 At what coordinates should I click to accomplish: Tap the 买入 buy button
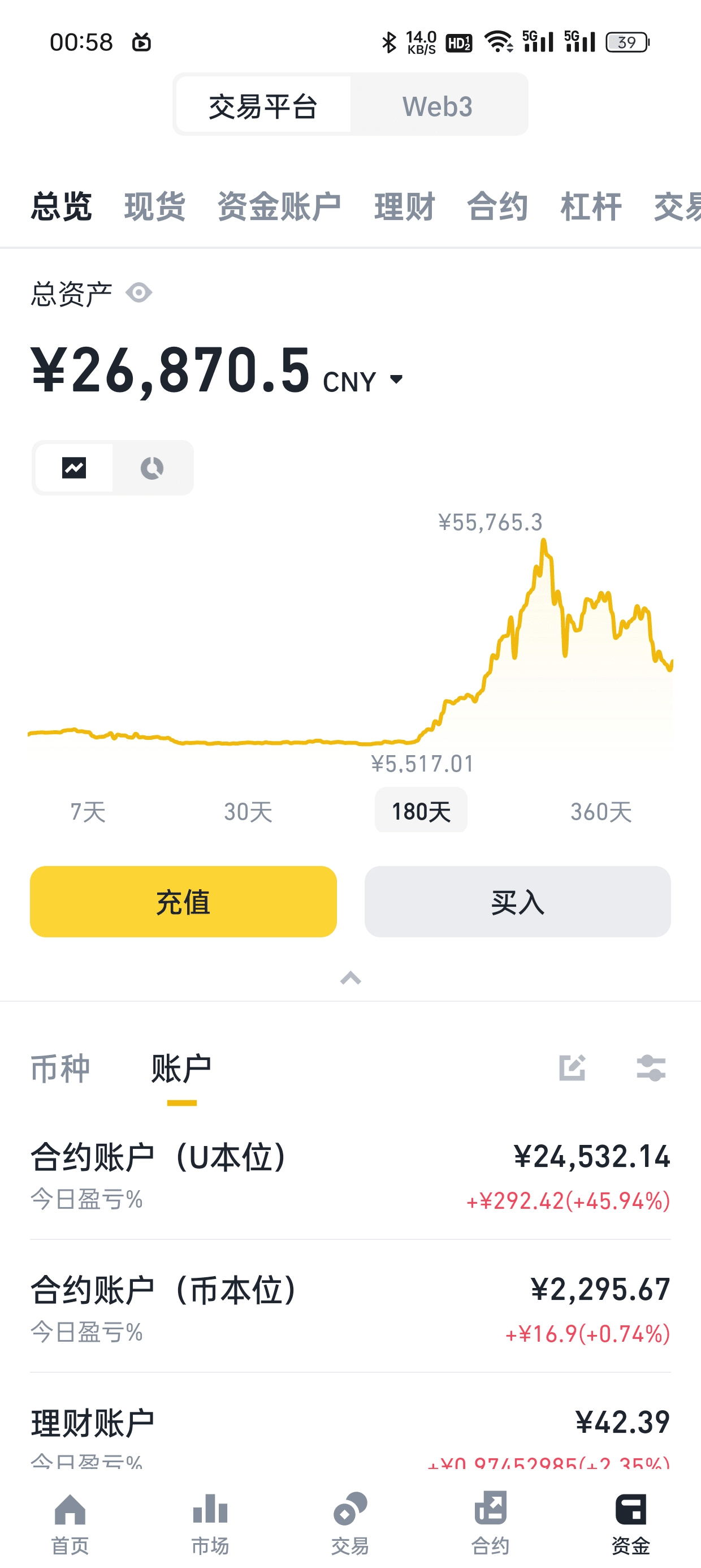[517, 902]
